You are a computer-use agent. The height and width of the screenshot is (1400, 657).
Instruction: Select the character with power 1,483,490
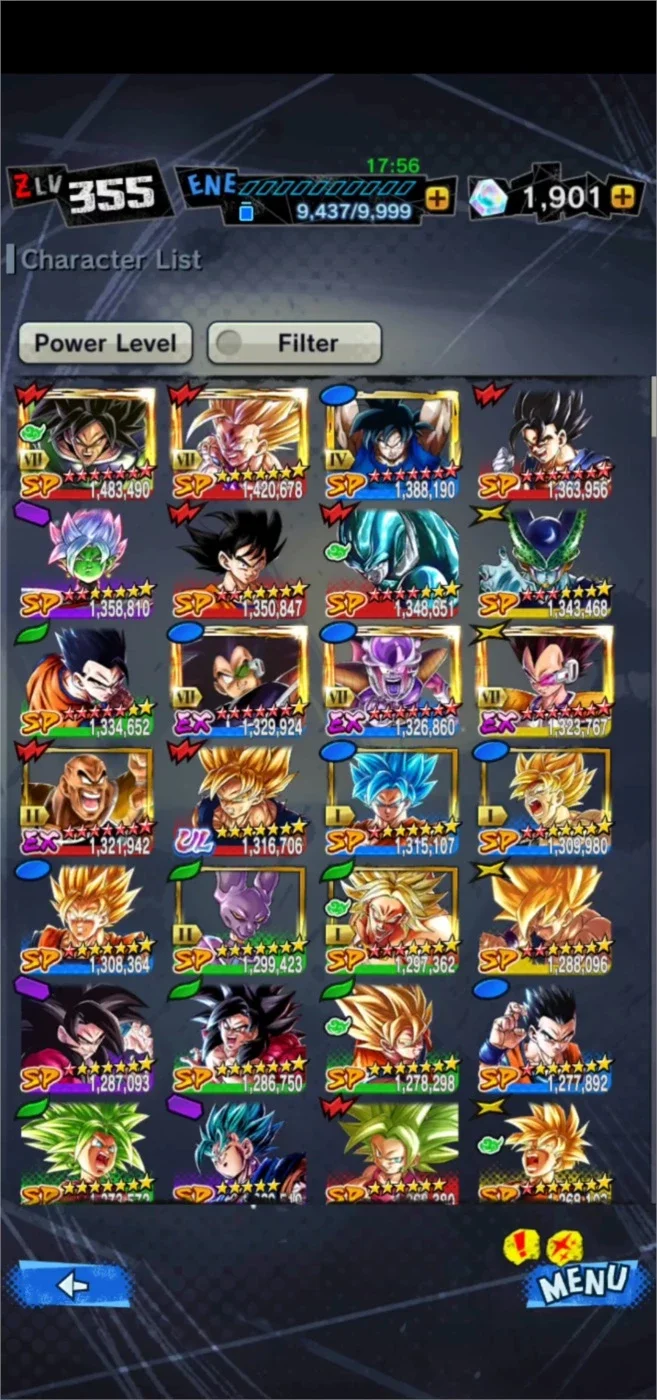pyautogui.click(x=87, y=444)
